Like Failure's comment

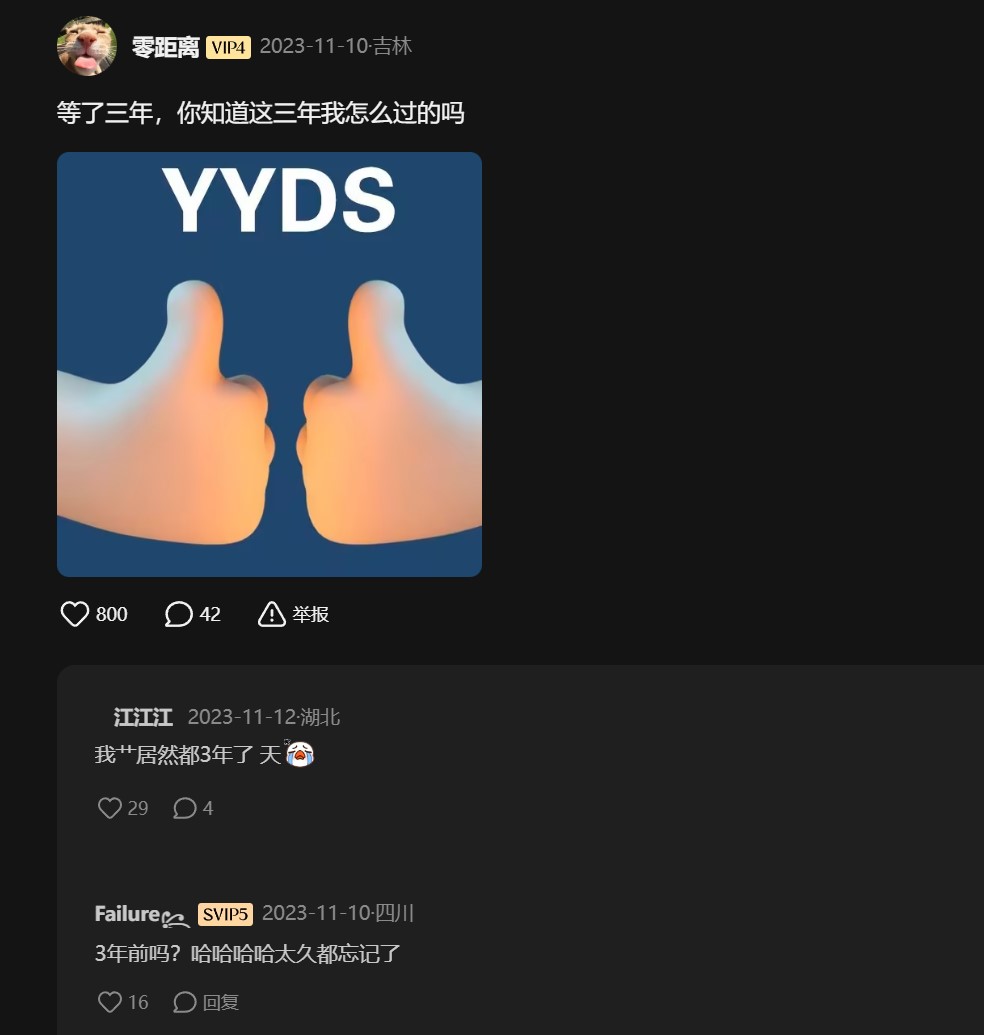[110, 1002]
